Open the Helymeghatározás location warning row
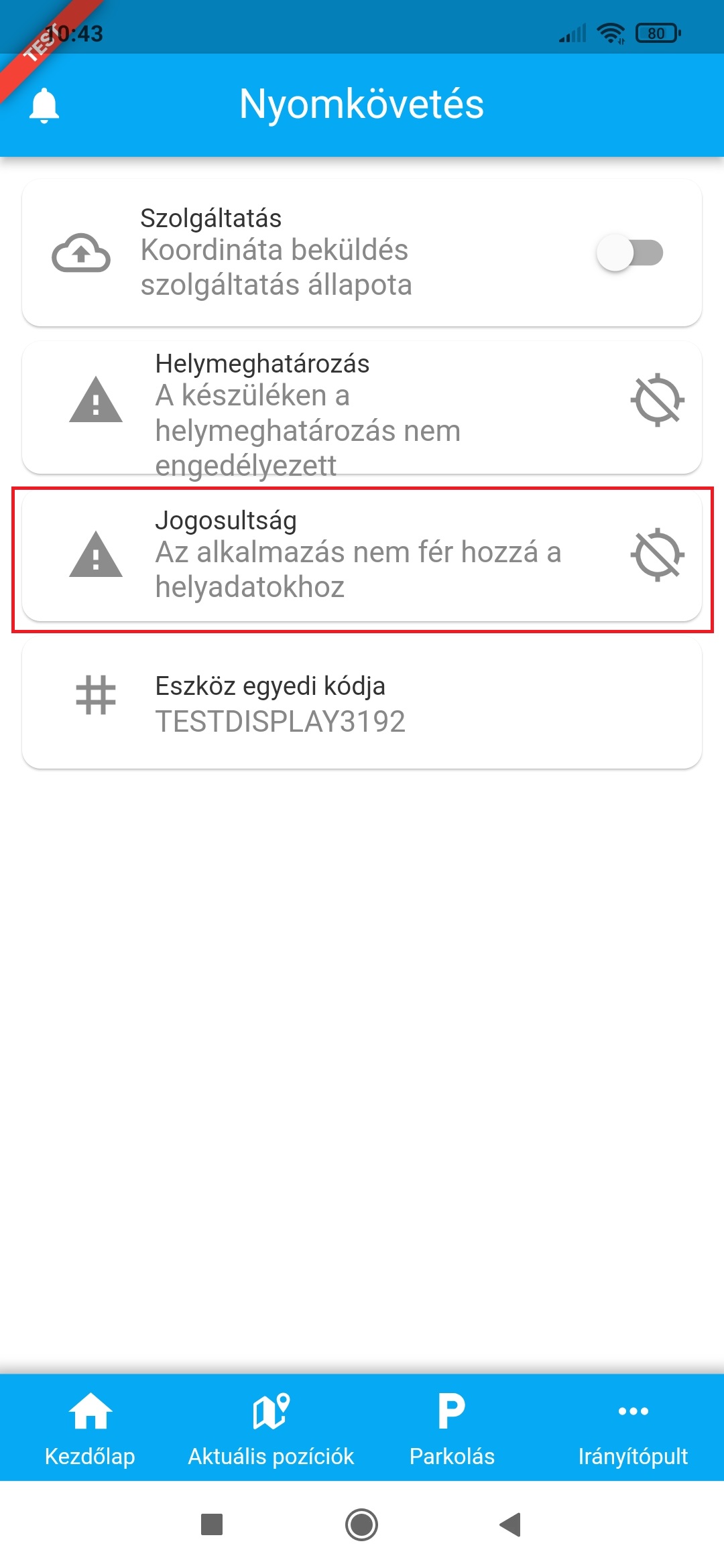The width and height of the screenshot is (724, 1568). 362,407
